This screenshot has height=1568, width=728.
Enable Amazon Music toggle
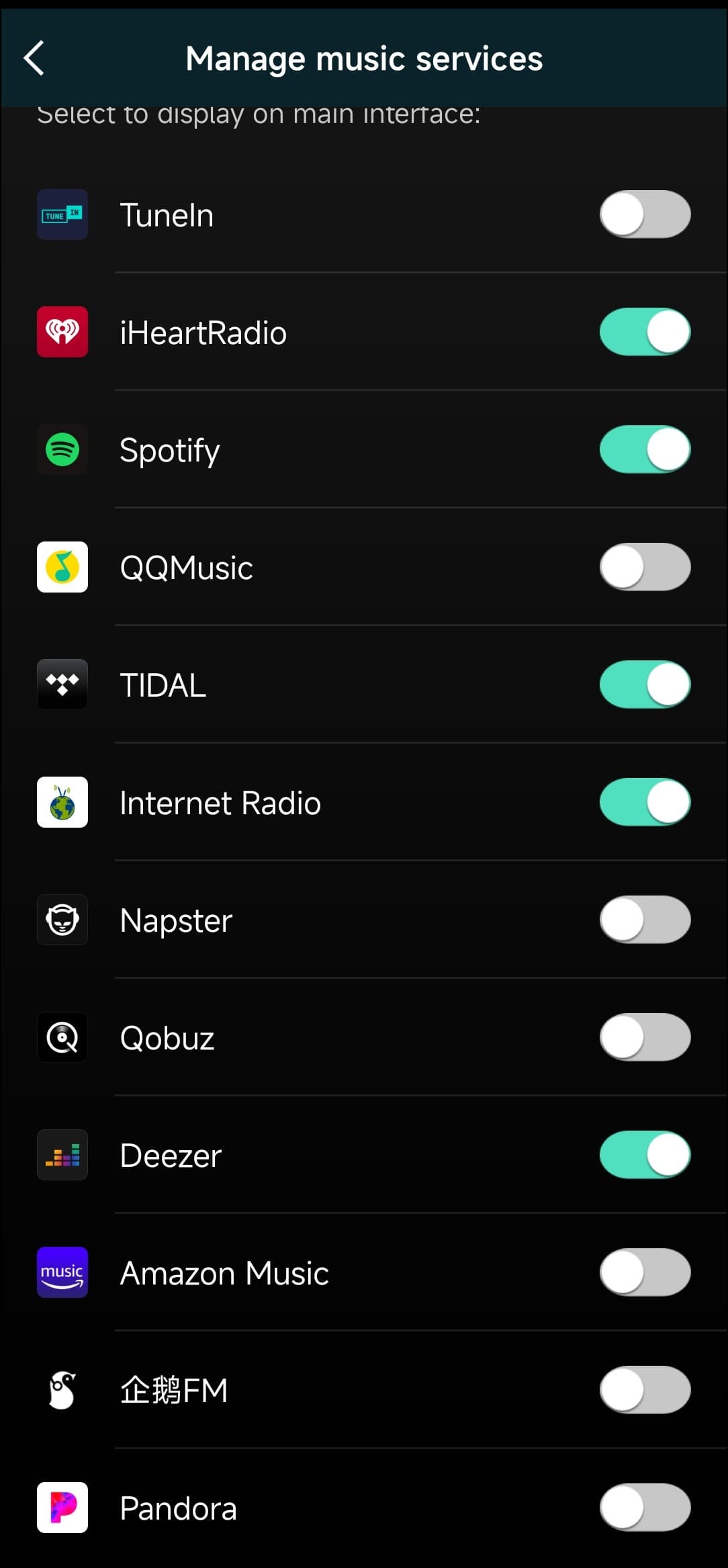pos(645,1272)
